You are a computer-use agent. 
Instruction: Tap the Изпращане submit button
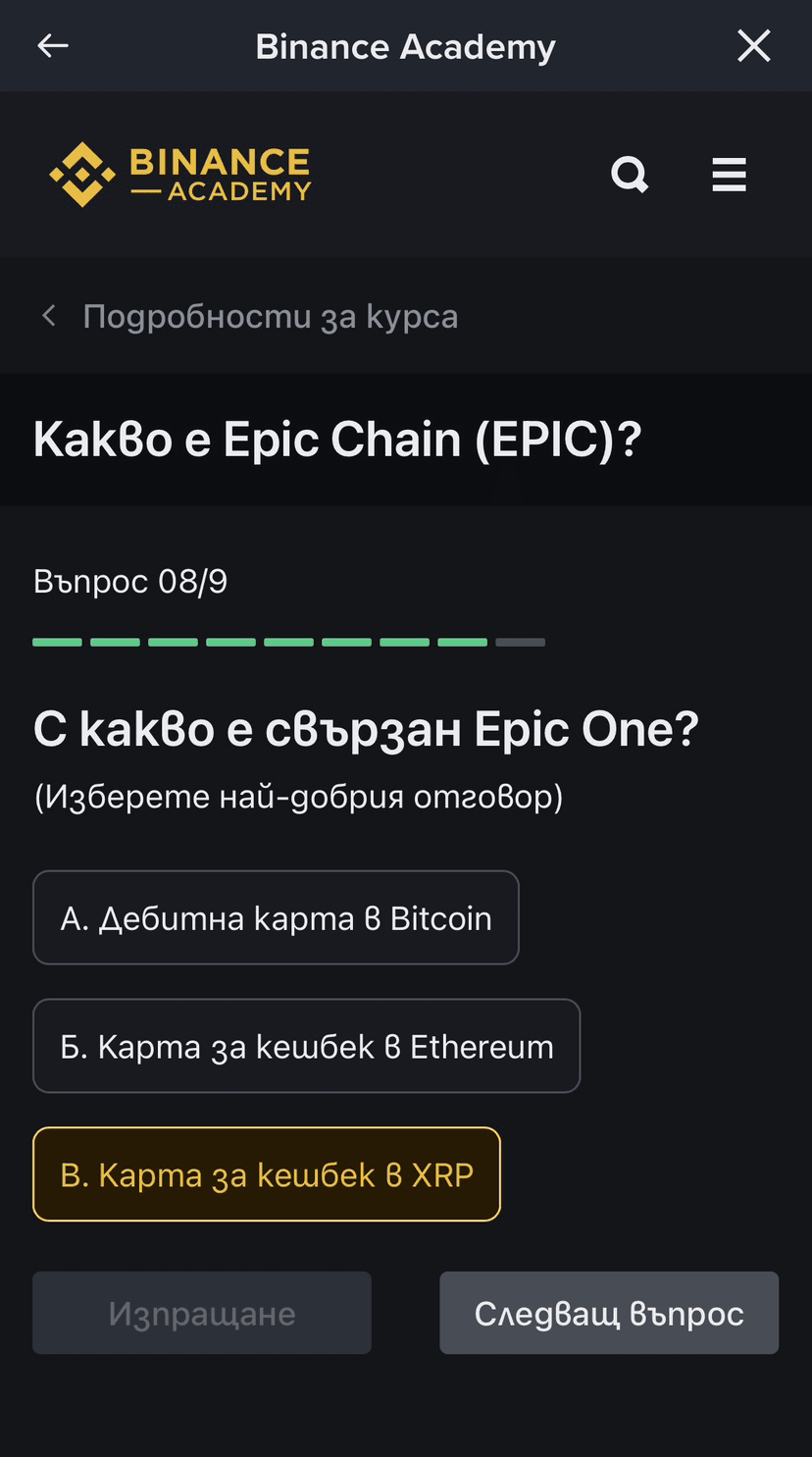202,1313
